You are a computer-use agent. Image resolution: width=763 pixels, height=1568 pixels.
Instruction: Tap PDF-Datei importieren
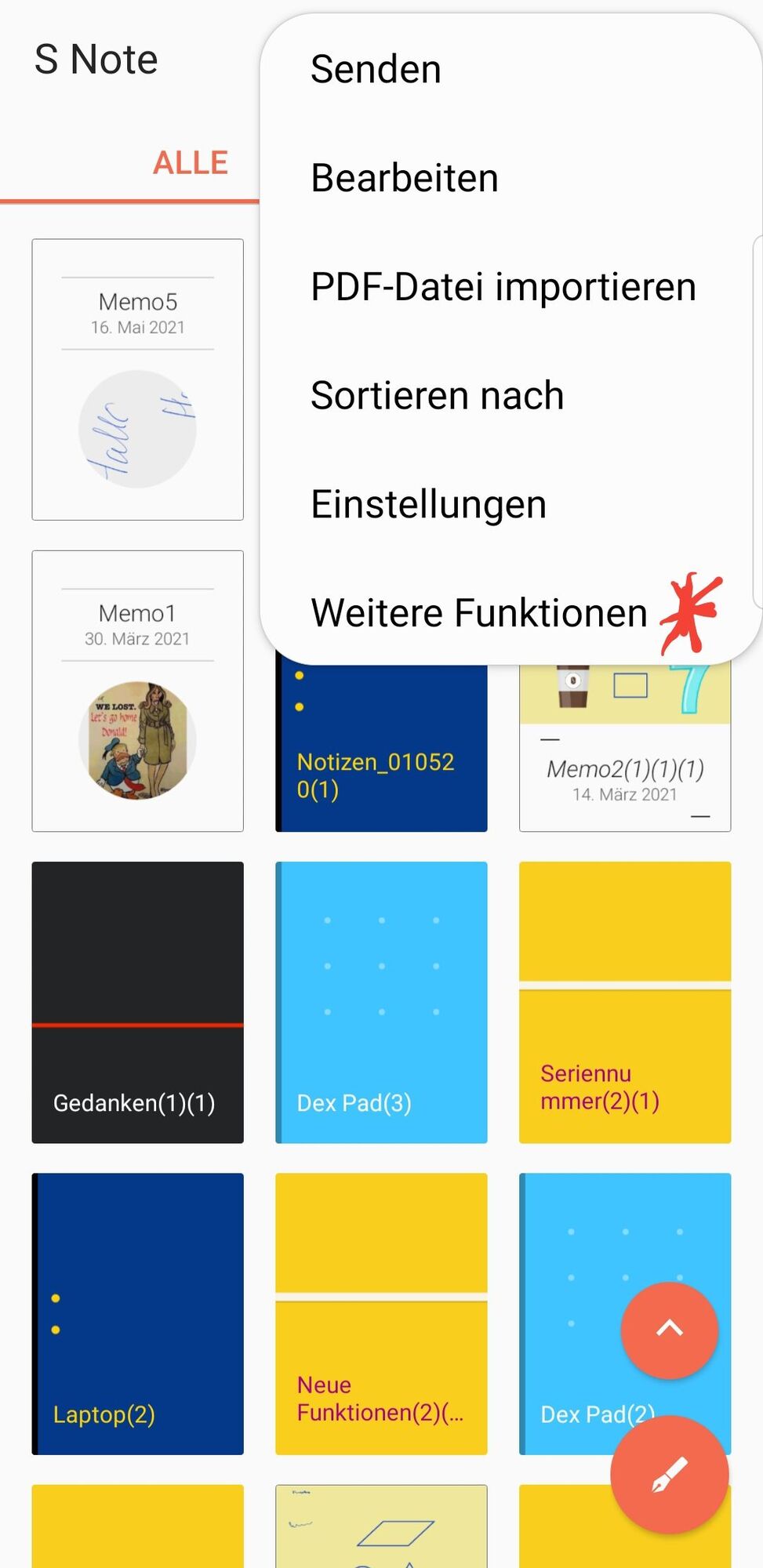[x=503, y=287]
